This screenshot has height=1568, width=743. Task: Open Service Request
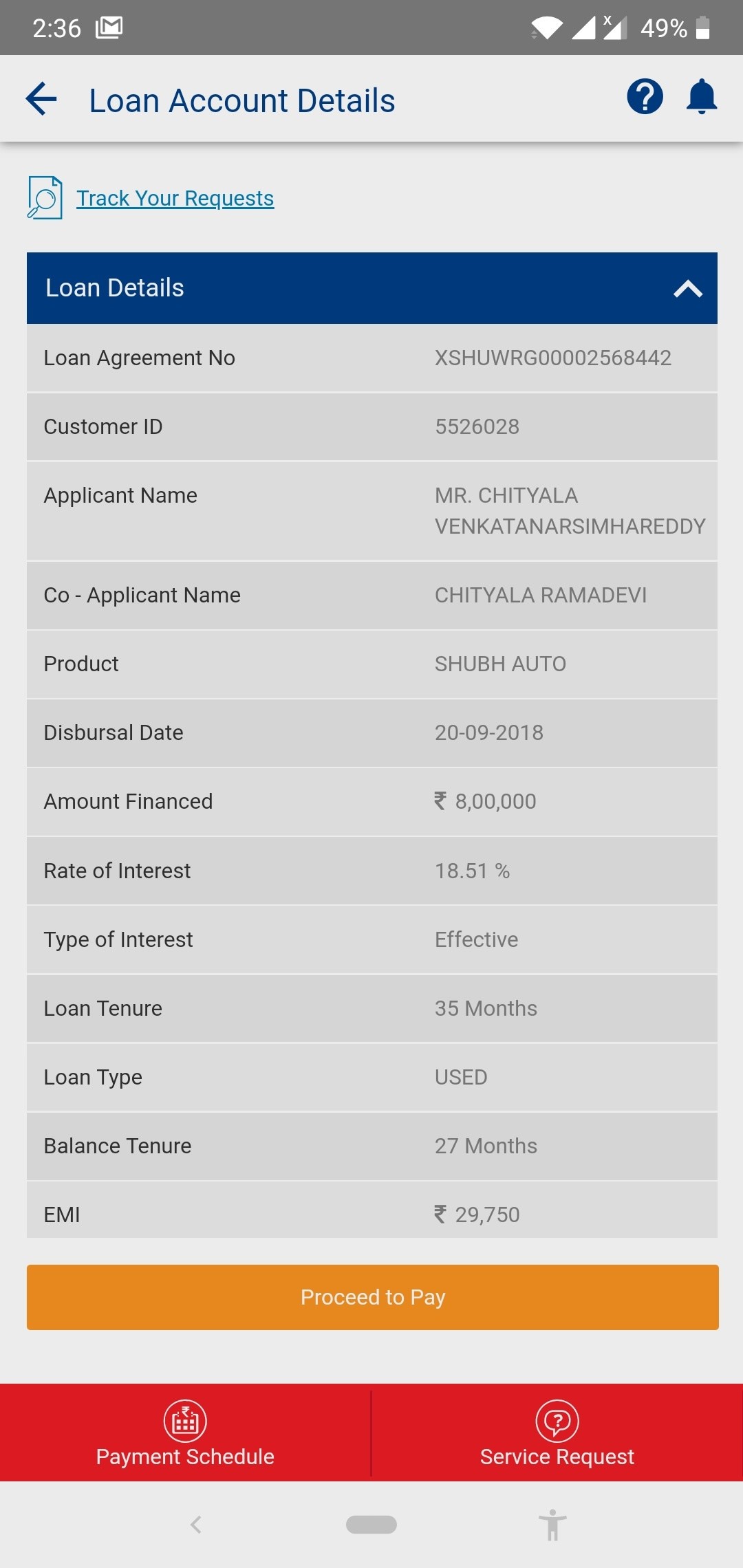[557, 1433]
